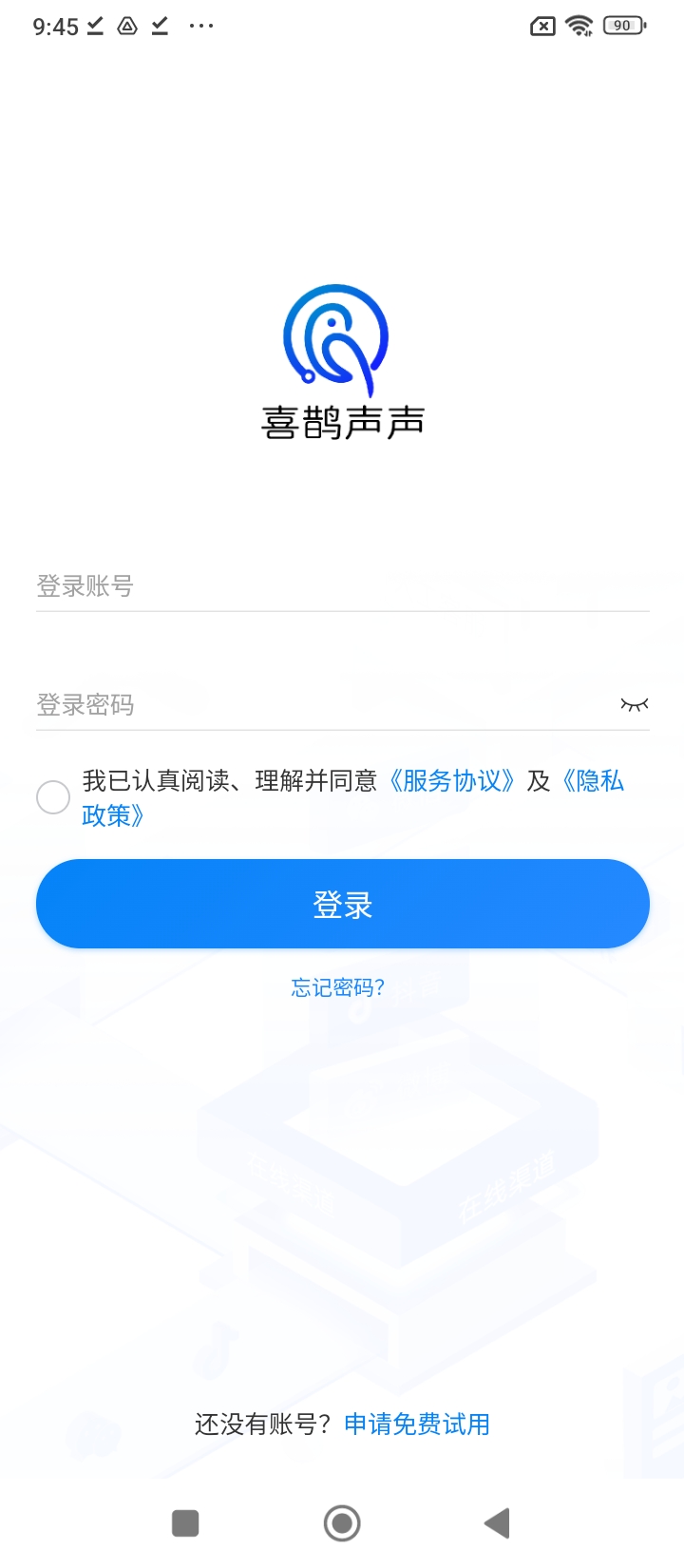Image resolution: width=684 pixels, height=1568 pixels.
Task: Open the 《服务协议》 link
Action: [x=452, y=781]
